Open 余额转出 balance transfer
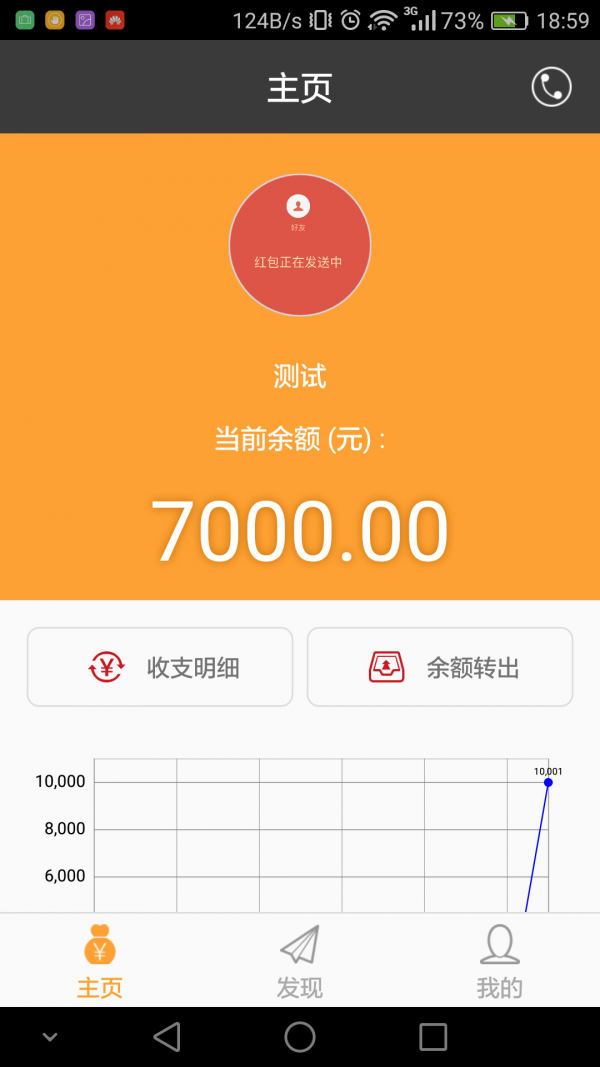 point(440,667)
